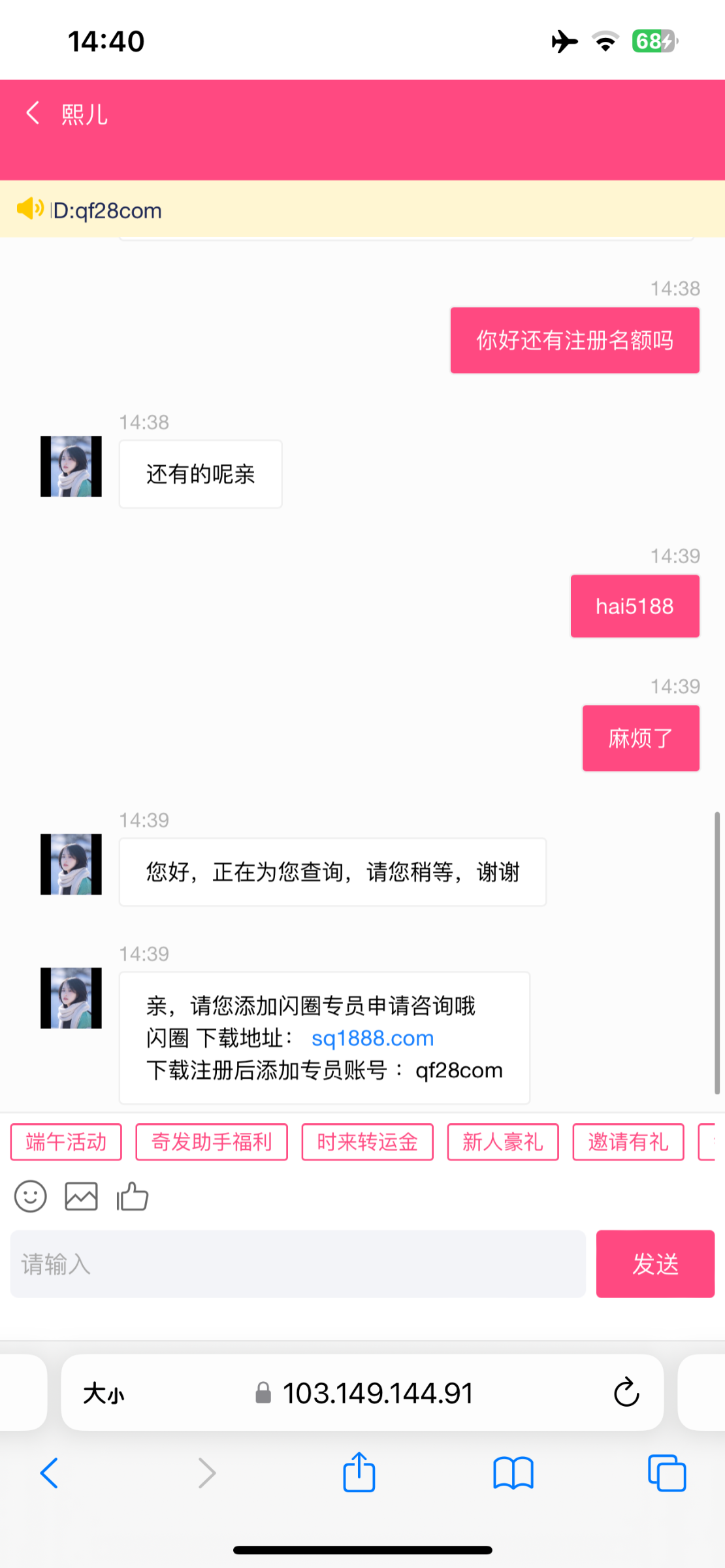Screen dimensions: 725x1568
Task: Send the message with 发送
Action: pos(655,1264)
